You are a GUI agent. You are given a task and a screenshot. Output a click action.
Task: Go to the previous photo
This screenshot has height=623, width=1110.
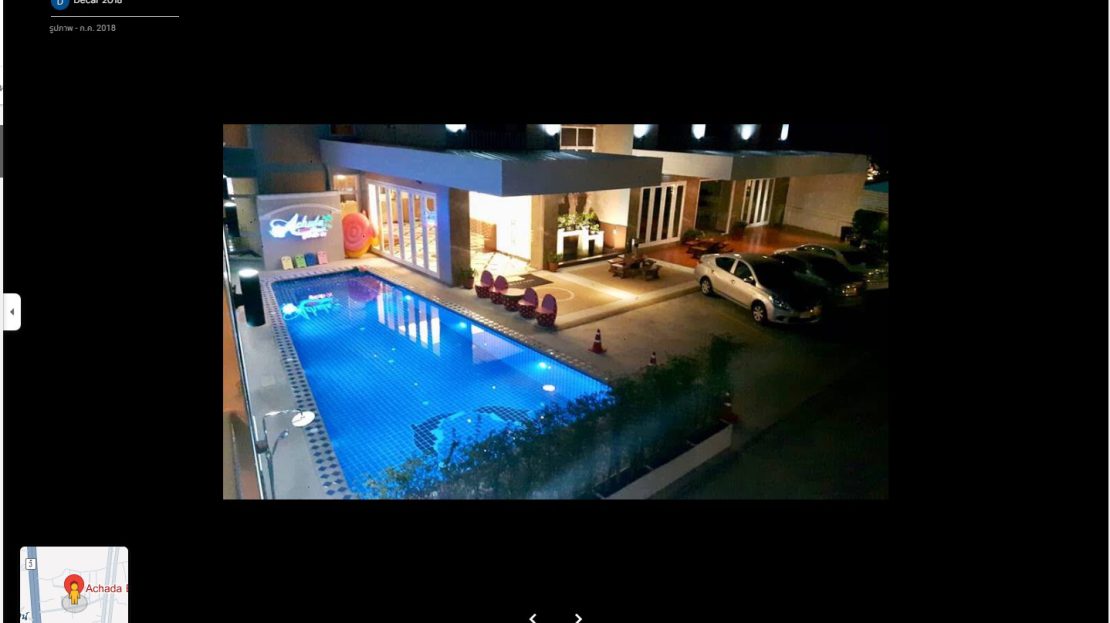(533, 618)
